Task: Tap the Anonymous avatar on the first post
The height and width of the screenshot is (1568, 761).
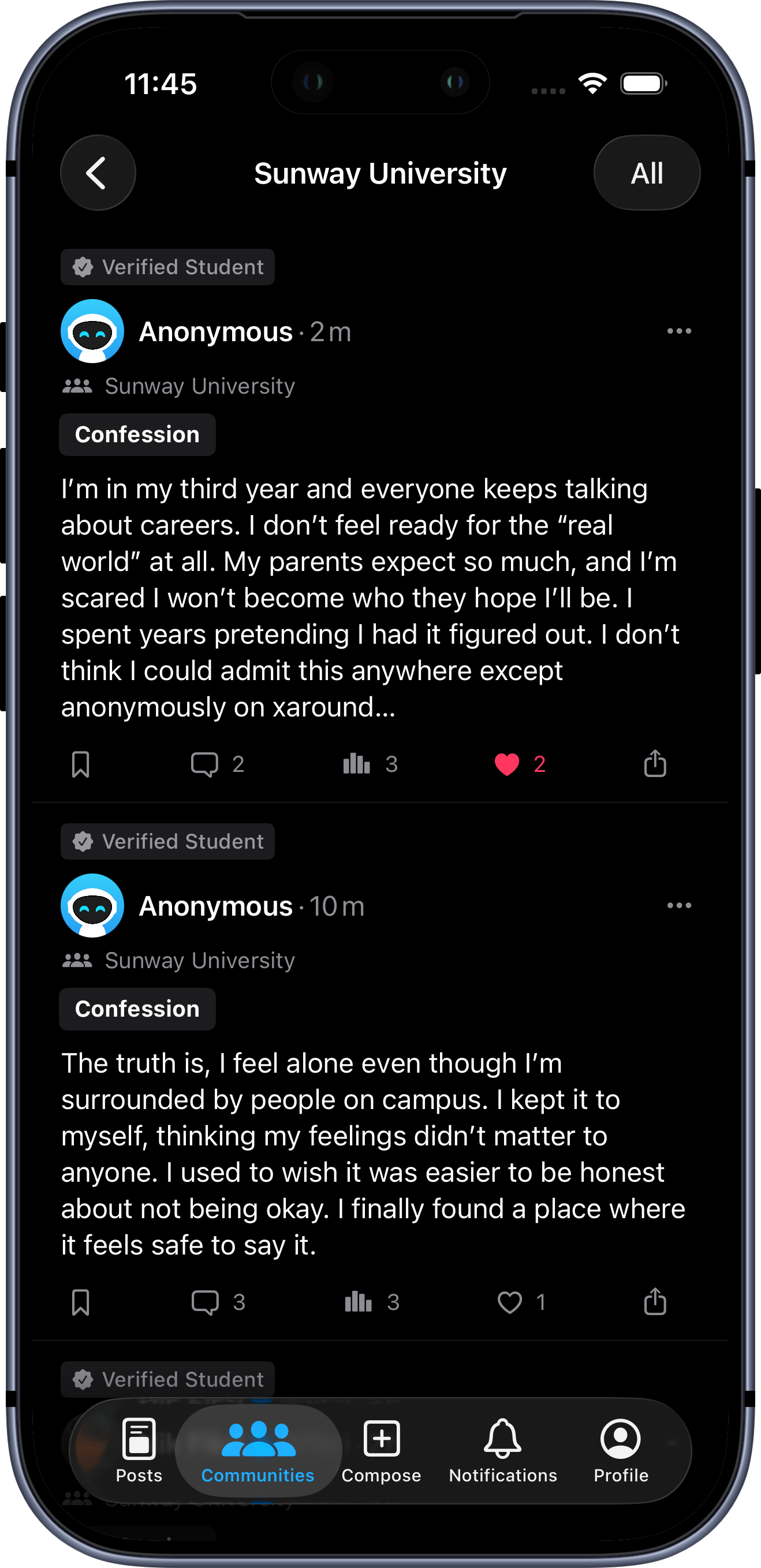Action: coord(92,331)
